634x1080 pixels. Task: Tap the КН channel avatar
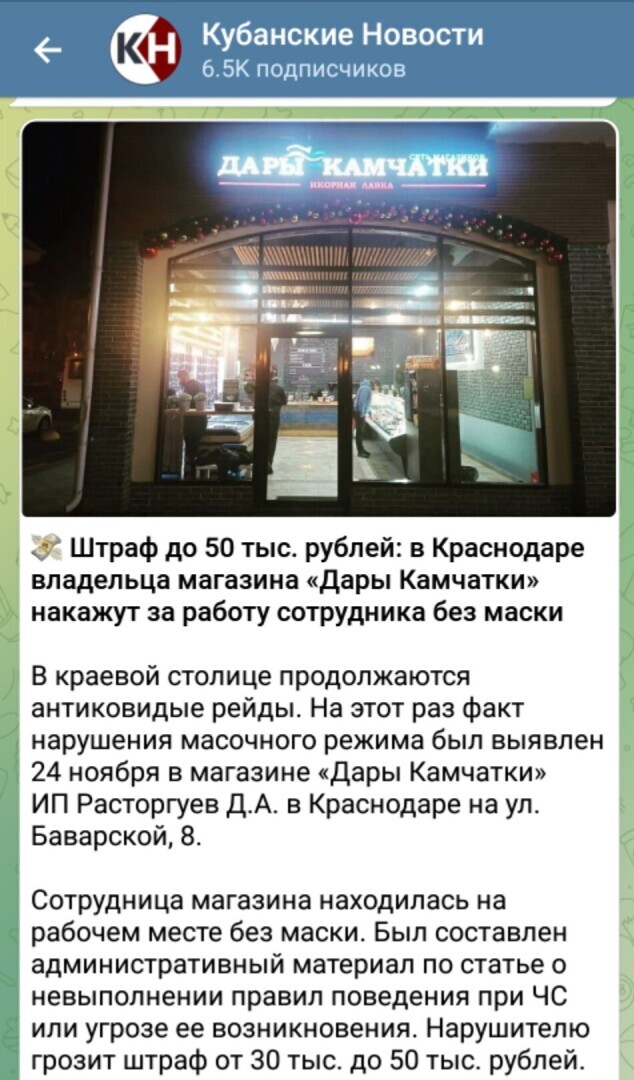click(x=145, y=49)
